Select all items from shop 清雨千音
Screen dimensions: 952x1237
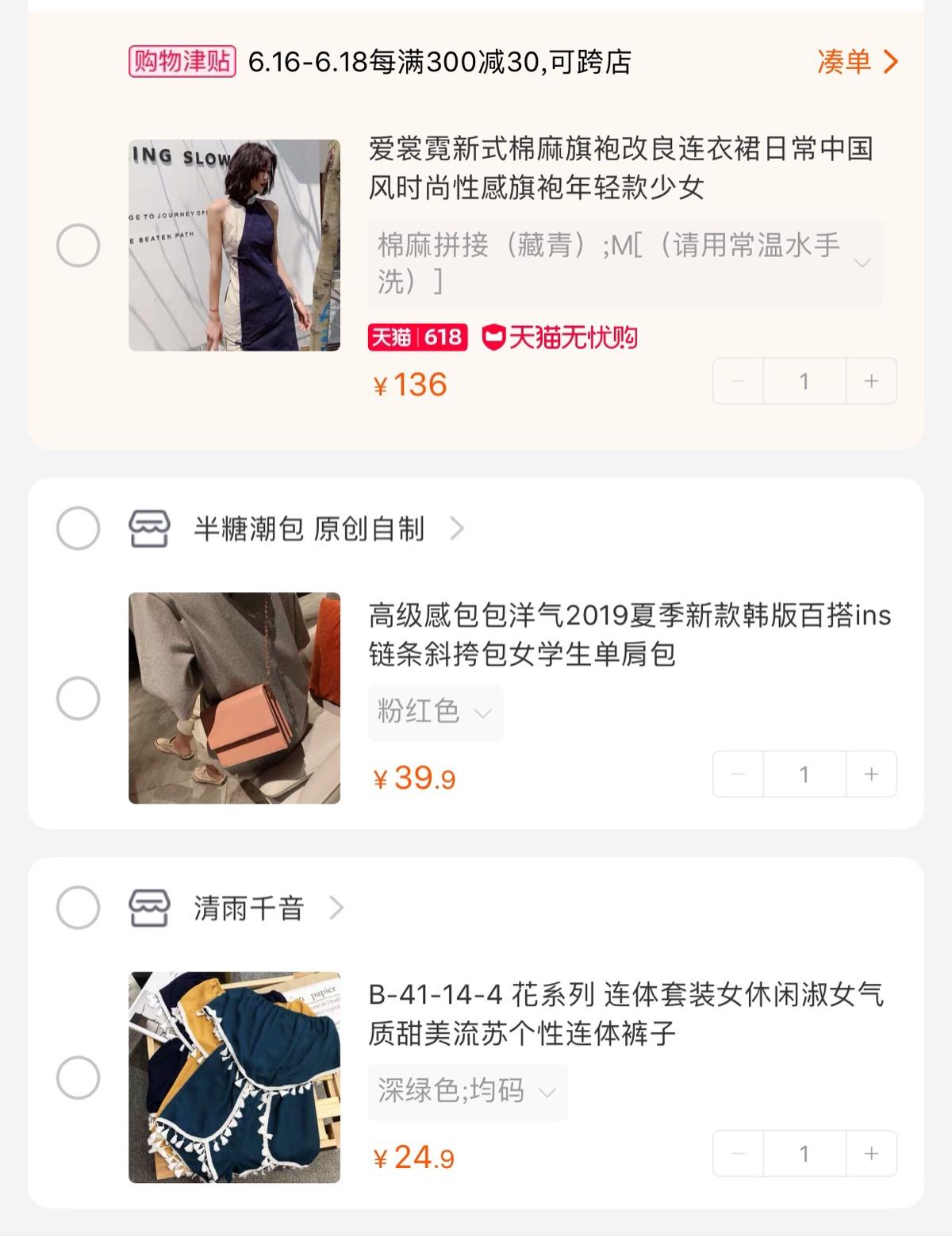(x=78, y=908)
